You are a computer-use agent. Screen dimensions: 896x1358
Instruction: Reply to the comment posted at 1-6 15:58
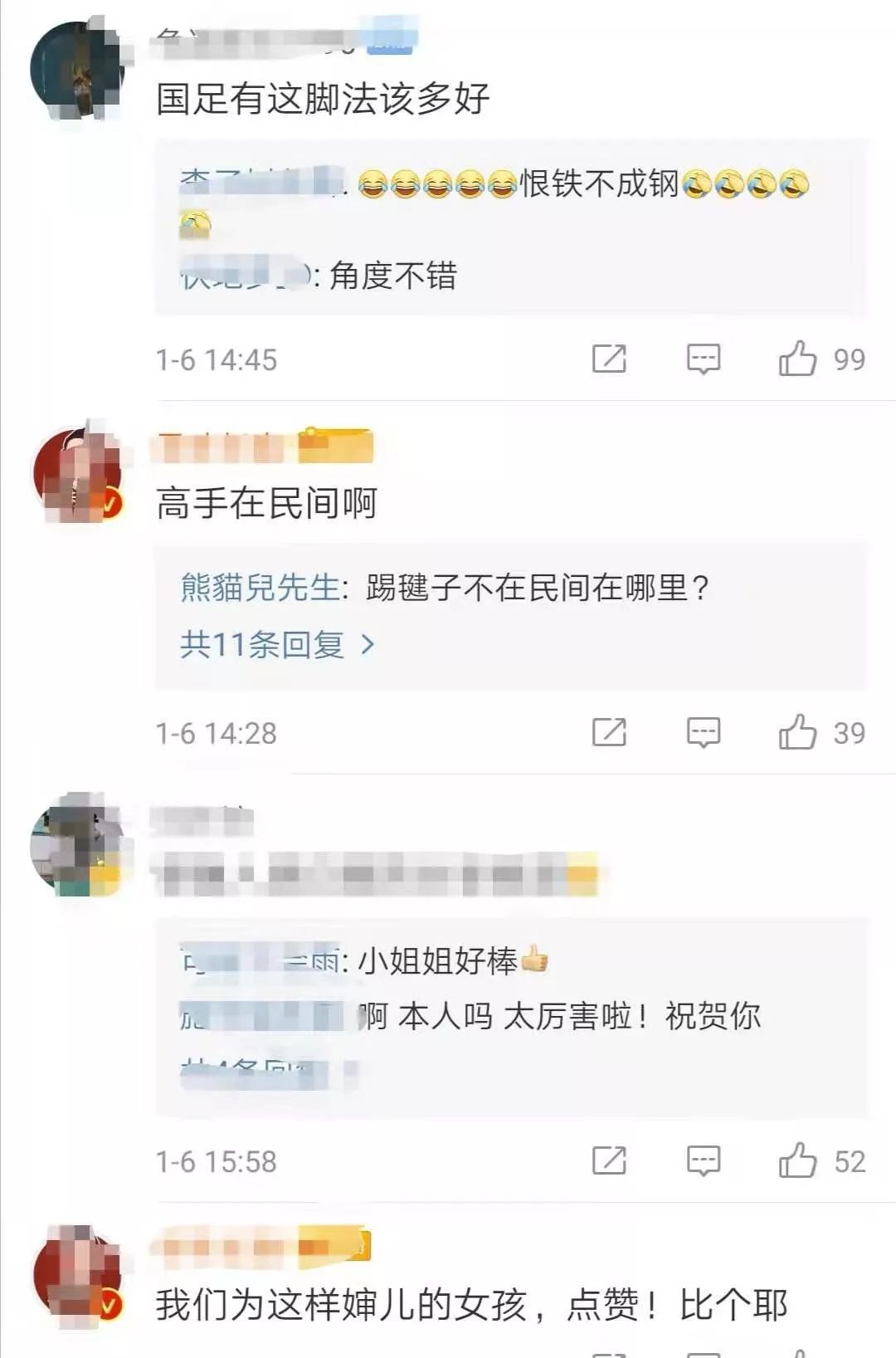(703, 1160)
